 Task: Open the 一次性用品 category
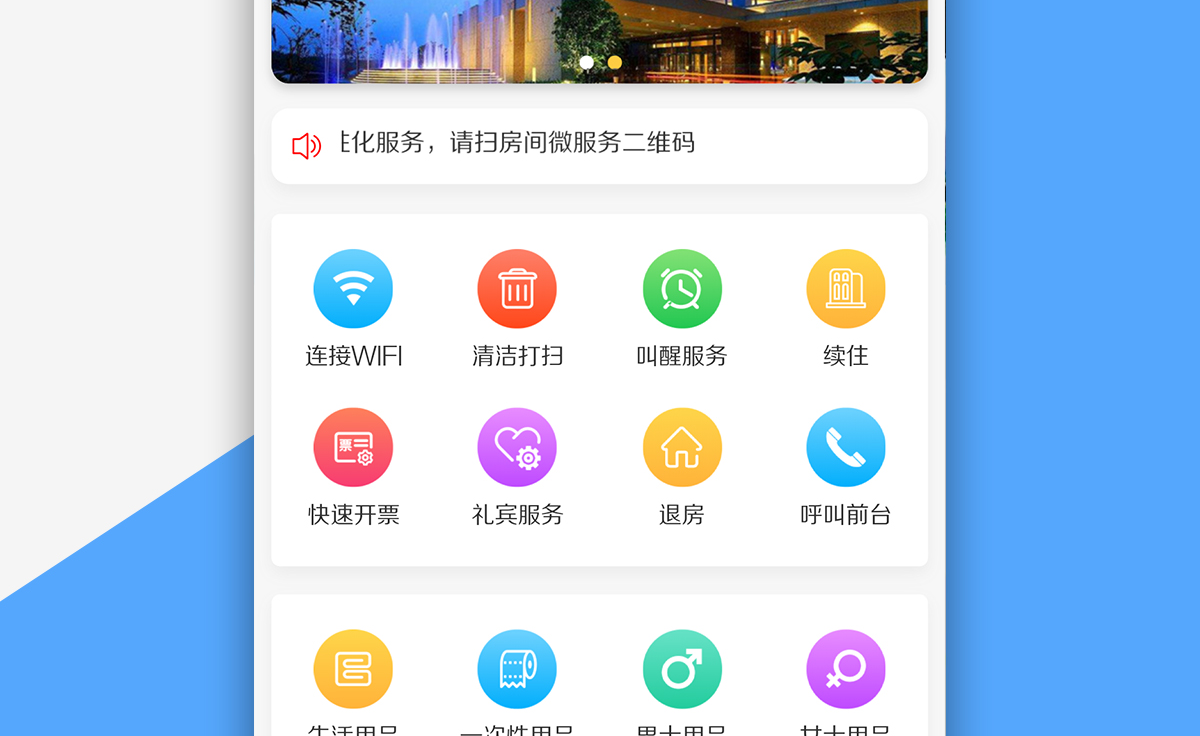click(x=517, y=670)
